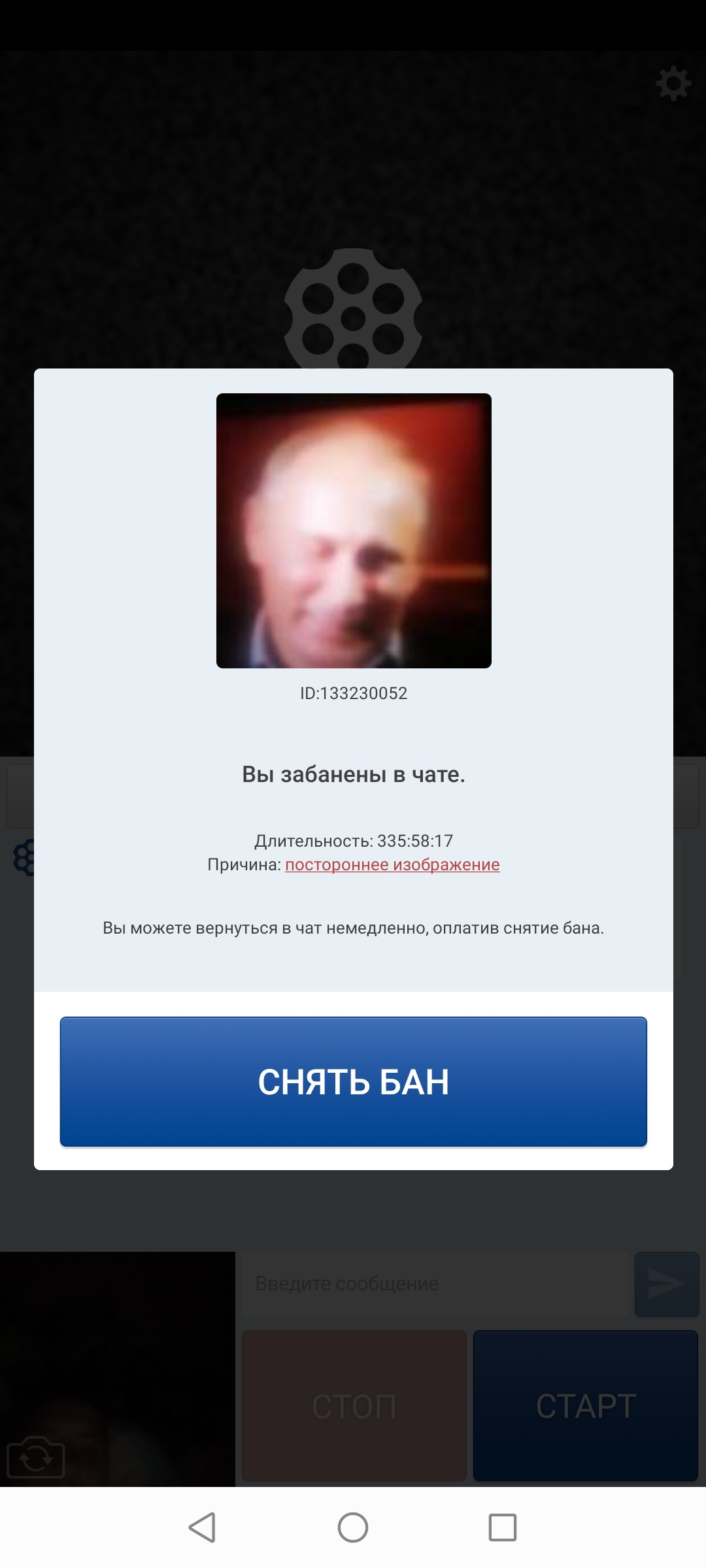
Task: Tap the СНЯТЬ БАН button
Action: 353,1081
